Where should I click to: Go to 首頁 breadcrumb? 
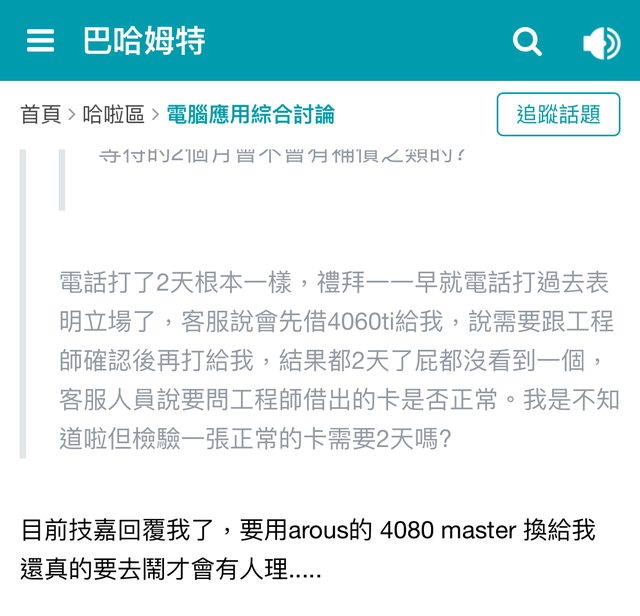pyautogui.click(x=41, y=114)
